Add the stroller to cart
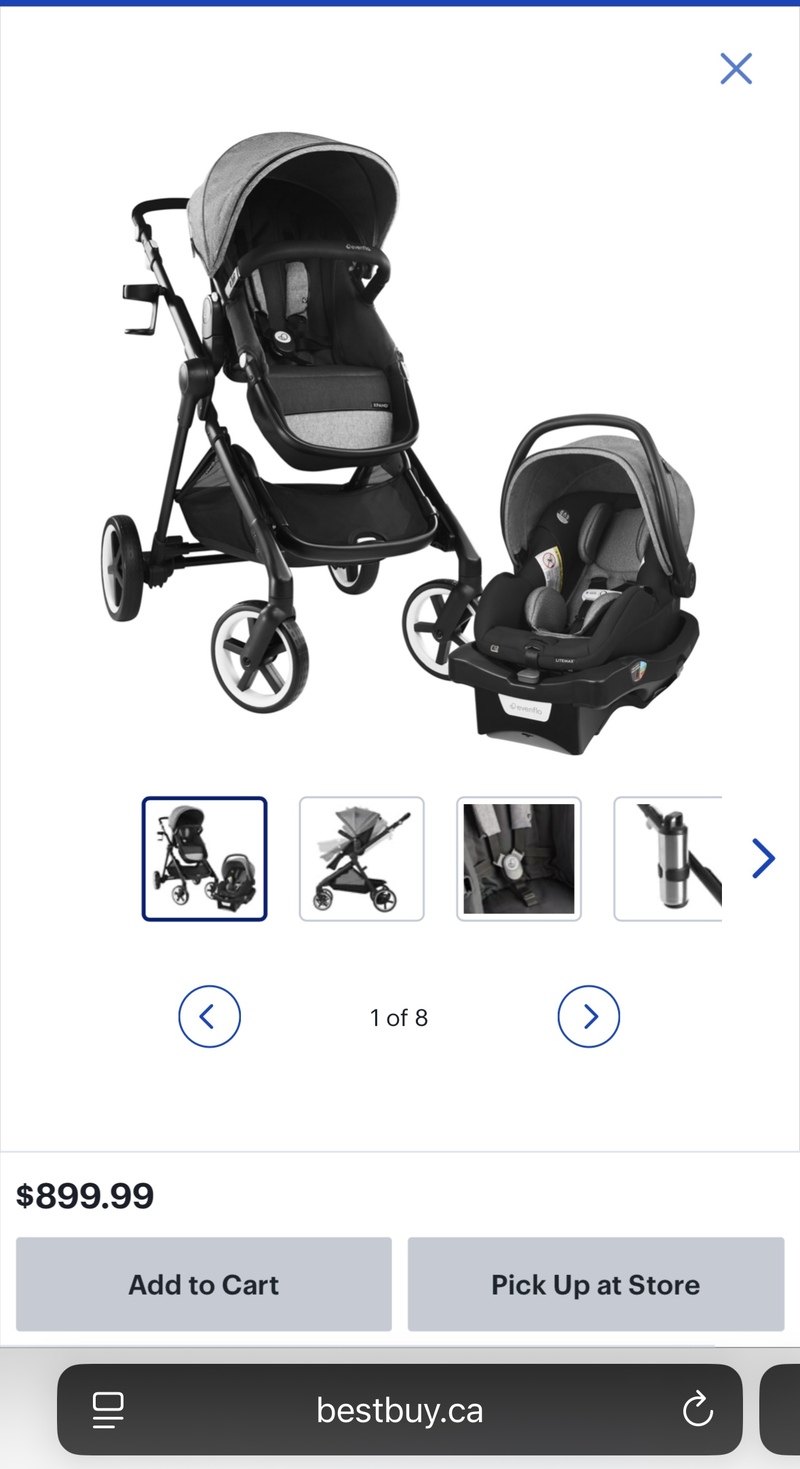The image size is (800, 1469). 204,1284
